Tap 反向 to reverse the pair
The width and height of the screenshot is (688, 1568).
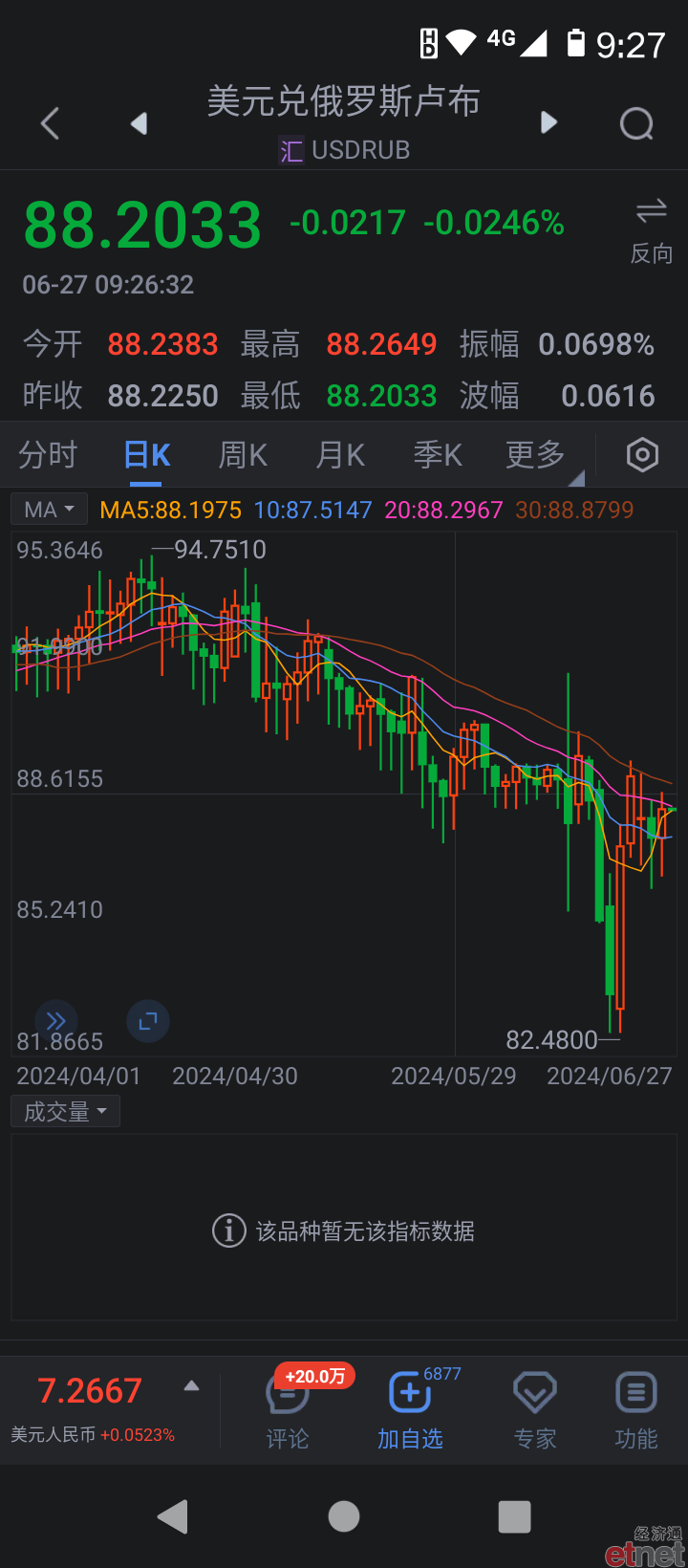tap(652, 230)
